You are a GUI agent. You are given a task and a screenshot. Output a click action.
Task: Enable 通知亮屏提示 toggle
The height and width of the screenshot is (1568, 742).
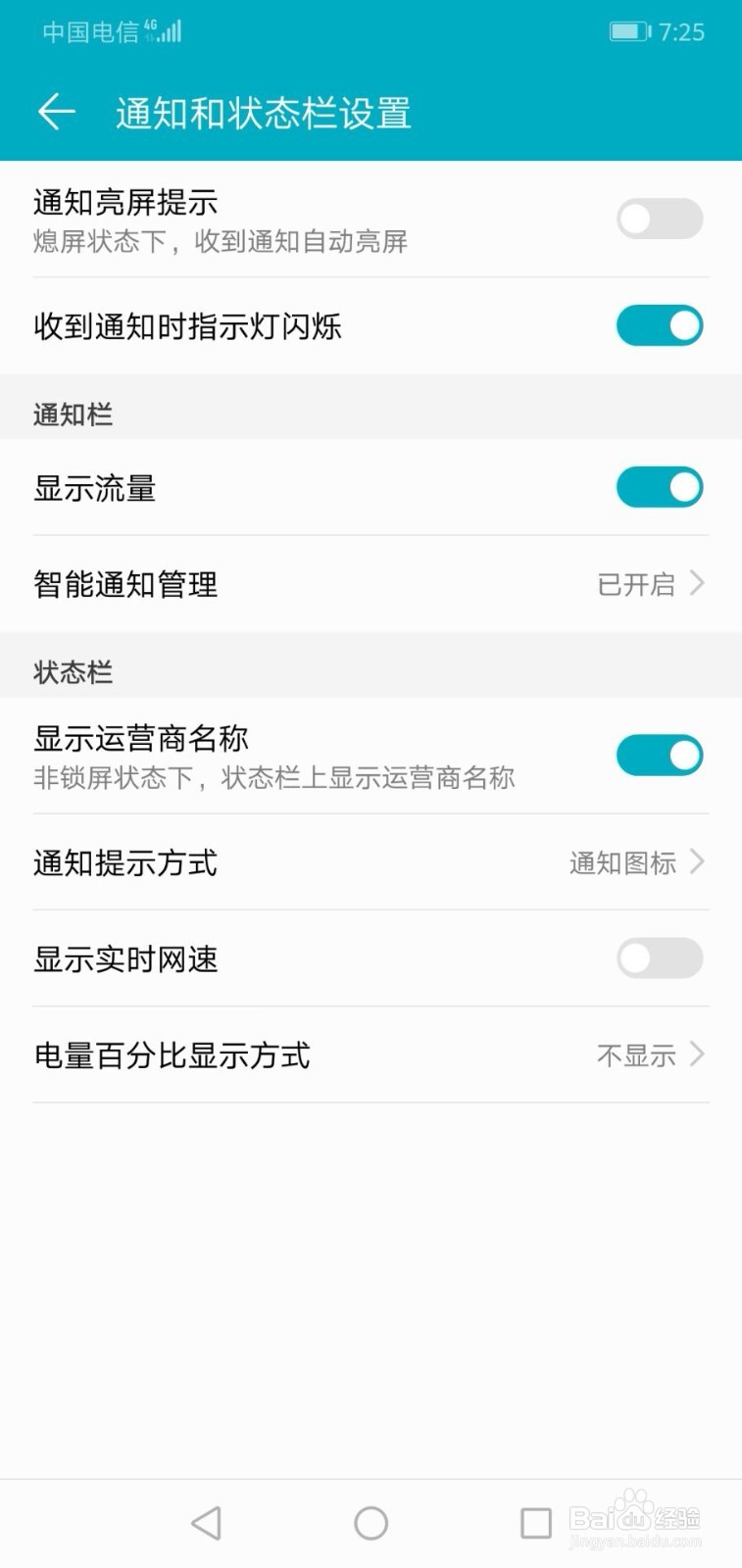[659, 218]
